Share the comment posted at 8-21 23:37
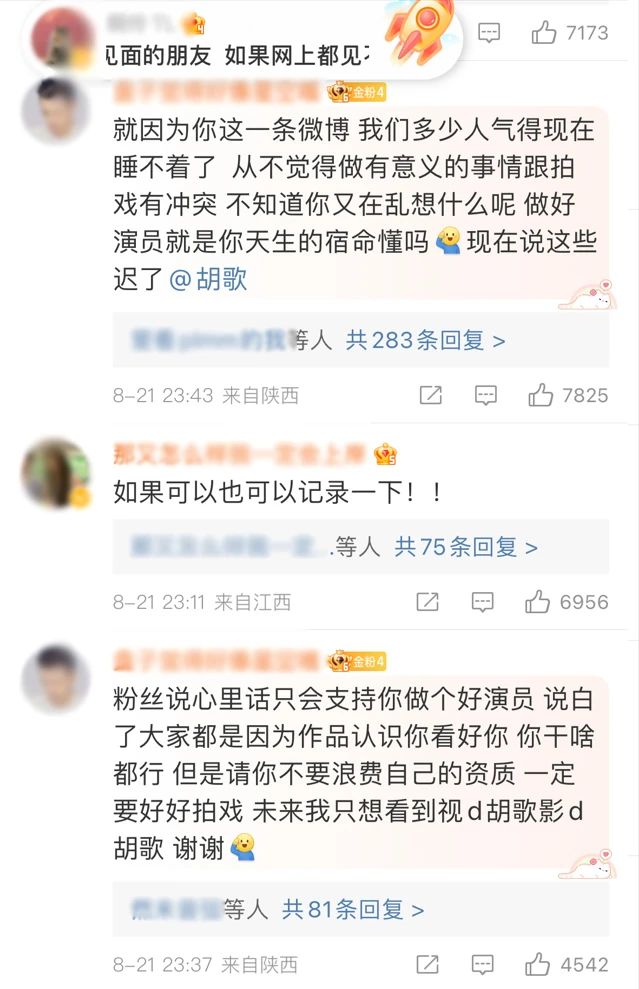The image size is (639, 989). [427, 965]
